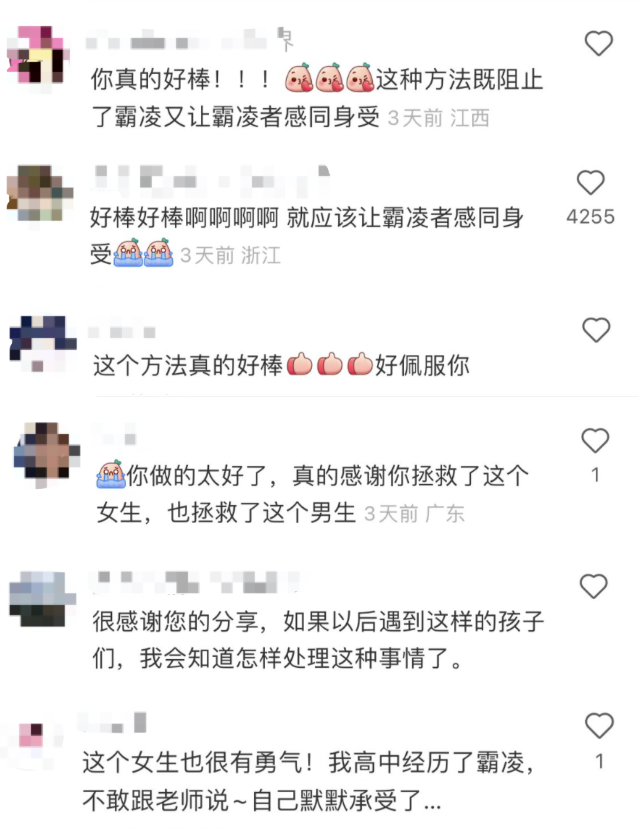Open avatar of the 这个女生也很有勇气 commenter

pos(36,738)
